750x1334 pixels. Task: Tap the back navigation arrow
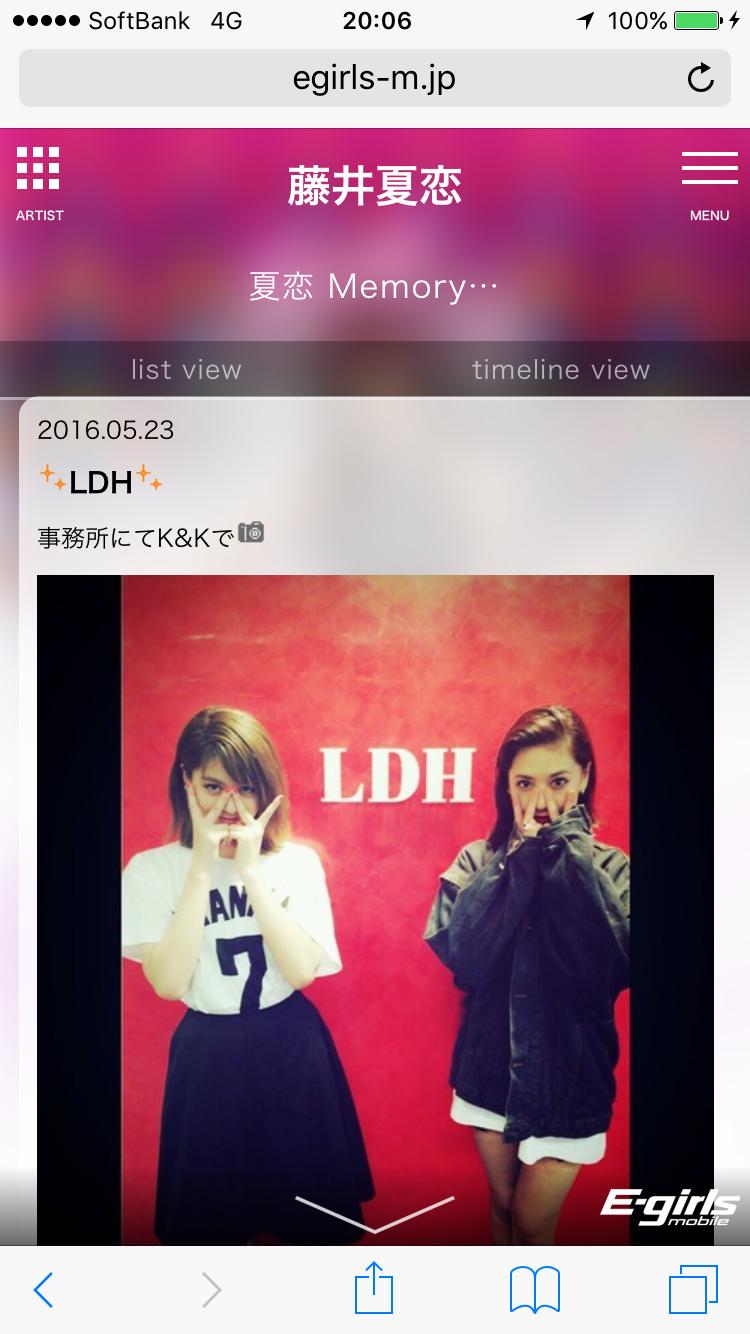tap(42, 1290)
